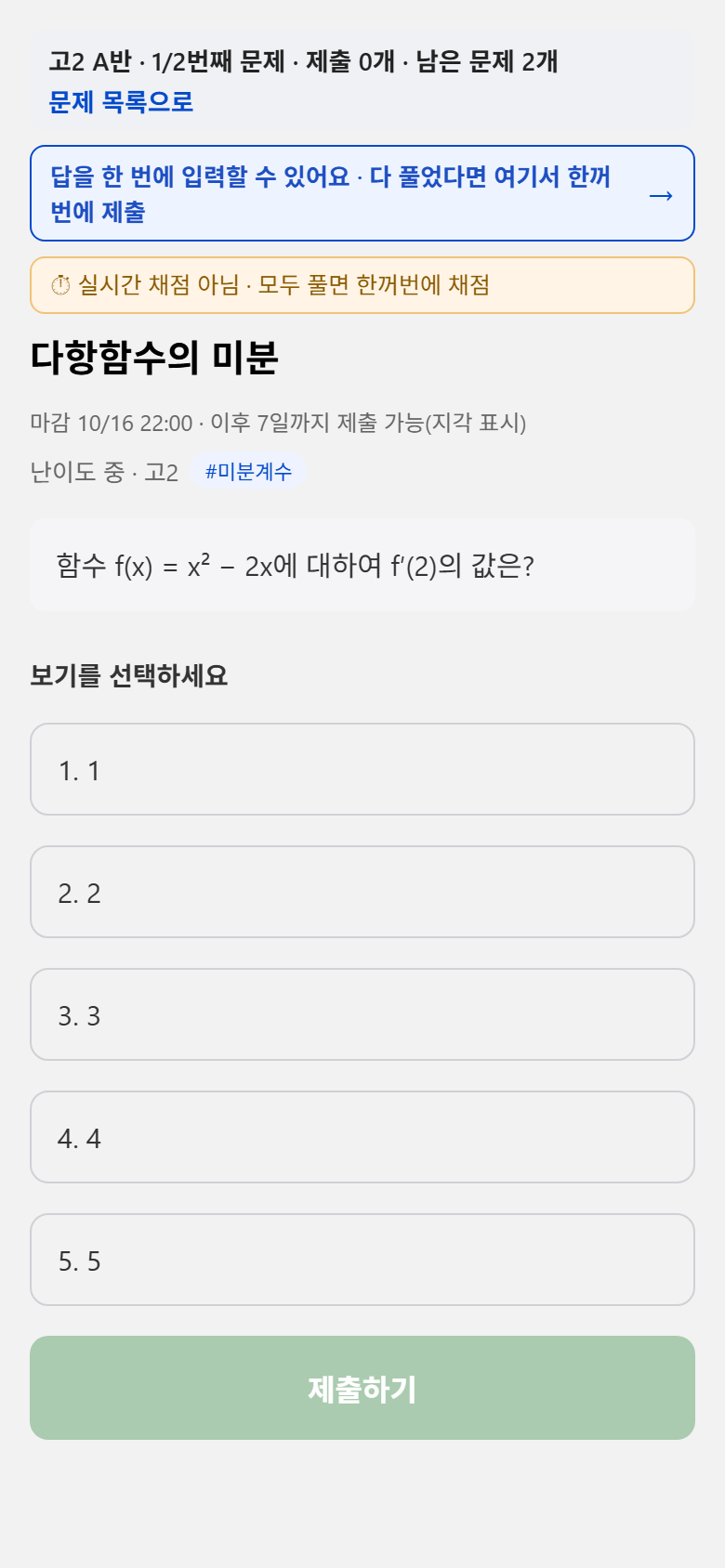Open the banner to submit all answers at once

coord(362,193)
